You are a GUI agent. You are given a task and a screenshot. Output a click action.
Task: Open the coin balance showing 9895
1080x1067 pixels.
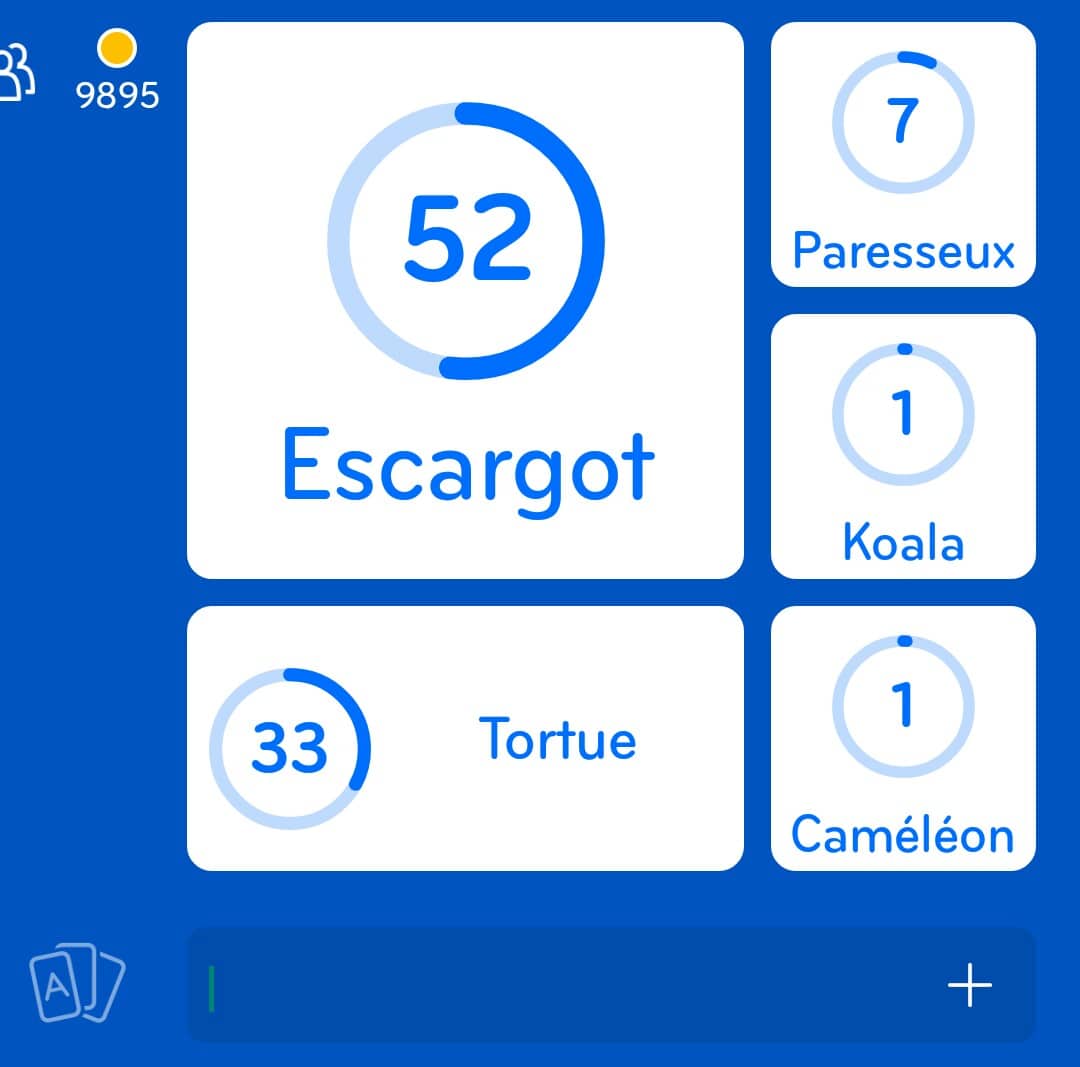pyautogui.click(x=117, y=71)
